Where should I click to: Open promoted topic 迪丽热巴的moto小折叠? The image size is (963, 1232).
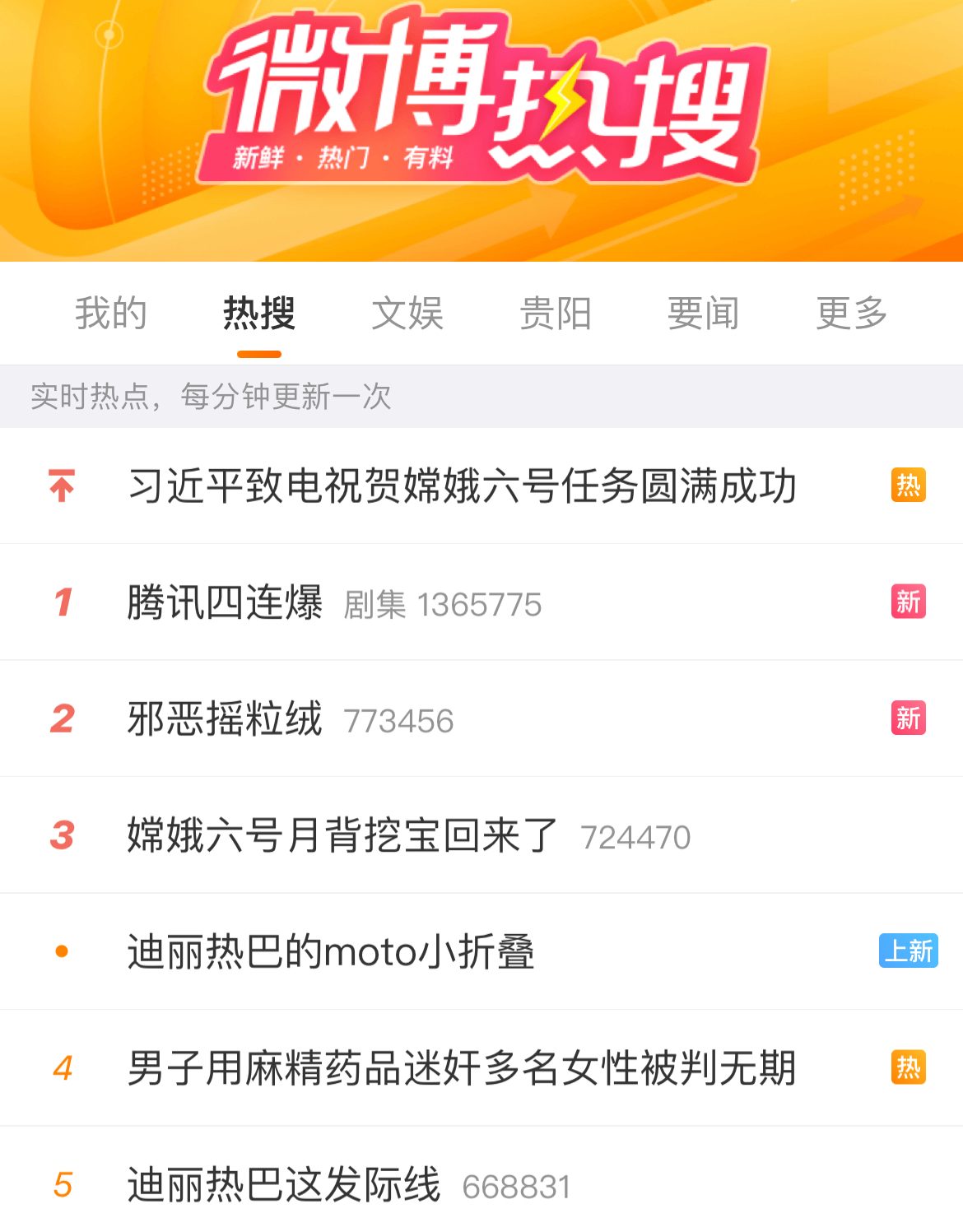coord(331,952)
